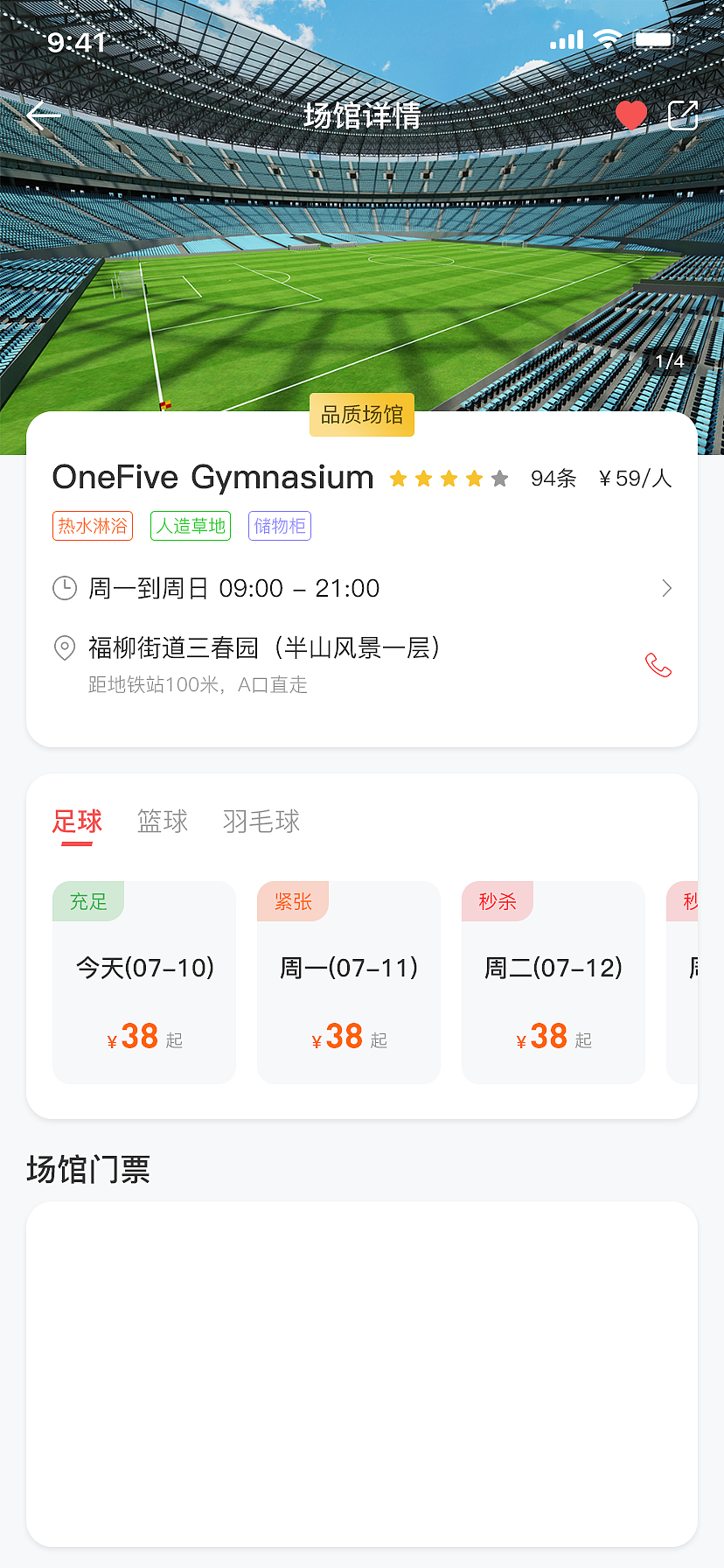
Task: Tap the 品质场馆 badge above the venue name
Action: (361, 415)
